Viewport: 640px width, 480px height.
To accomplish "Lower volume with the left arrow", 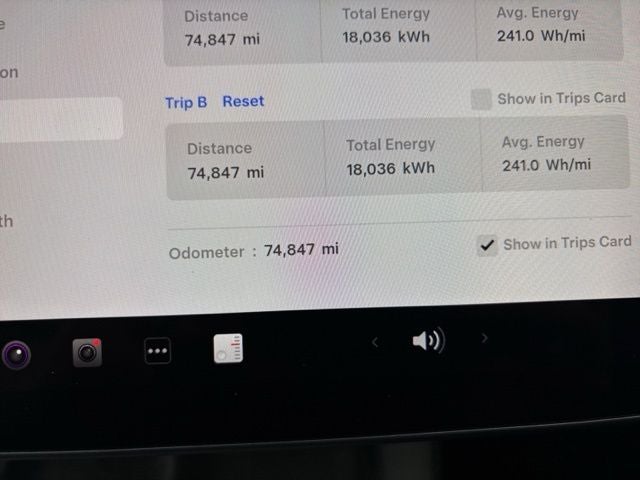I will pyautogui.click(x=375, y=342).
